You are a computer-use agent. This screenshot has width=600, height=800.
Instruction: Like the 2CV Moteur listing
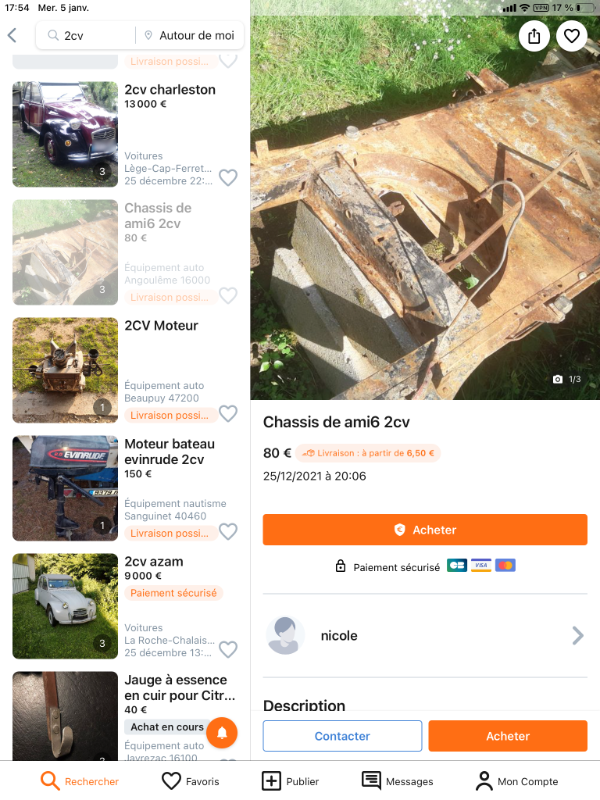228,414
